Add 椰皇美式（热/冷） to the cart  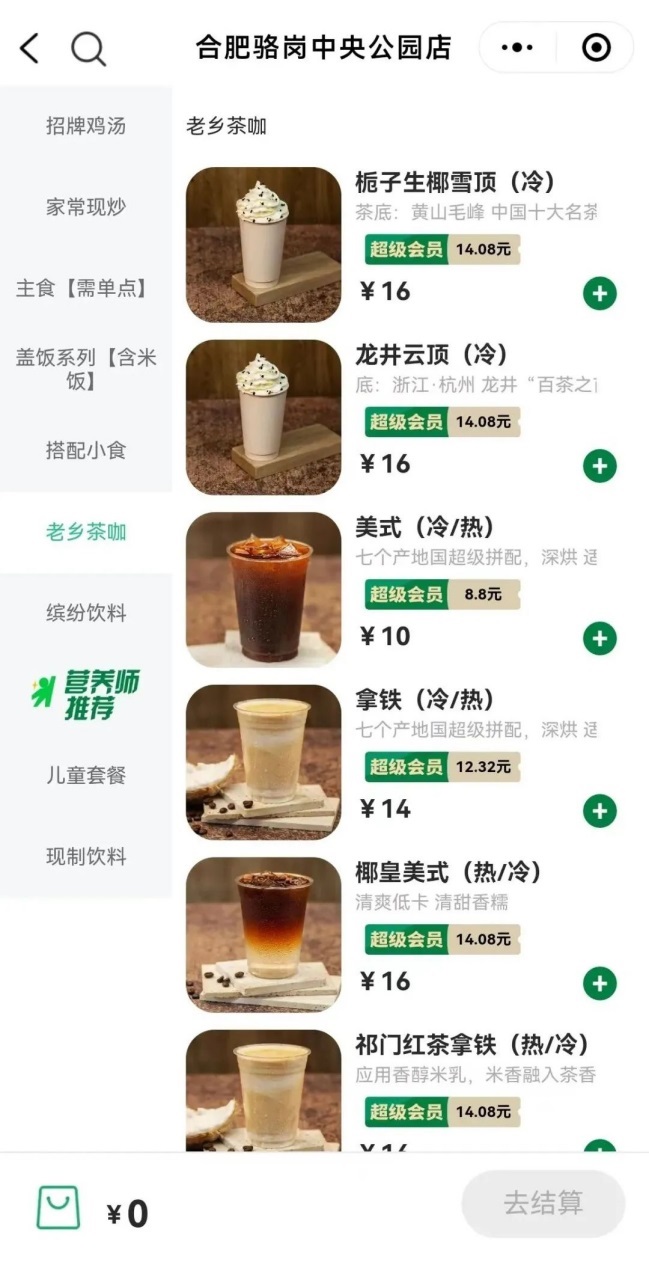point(600,983)
